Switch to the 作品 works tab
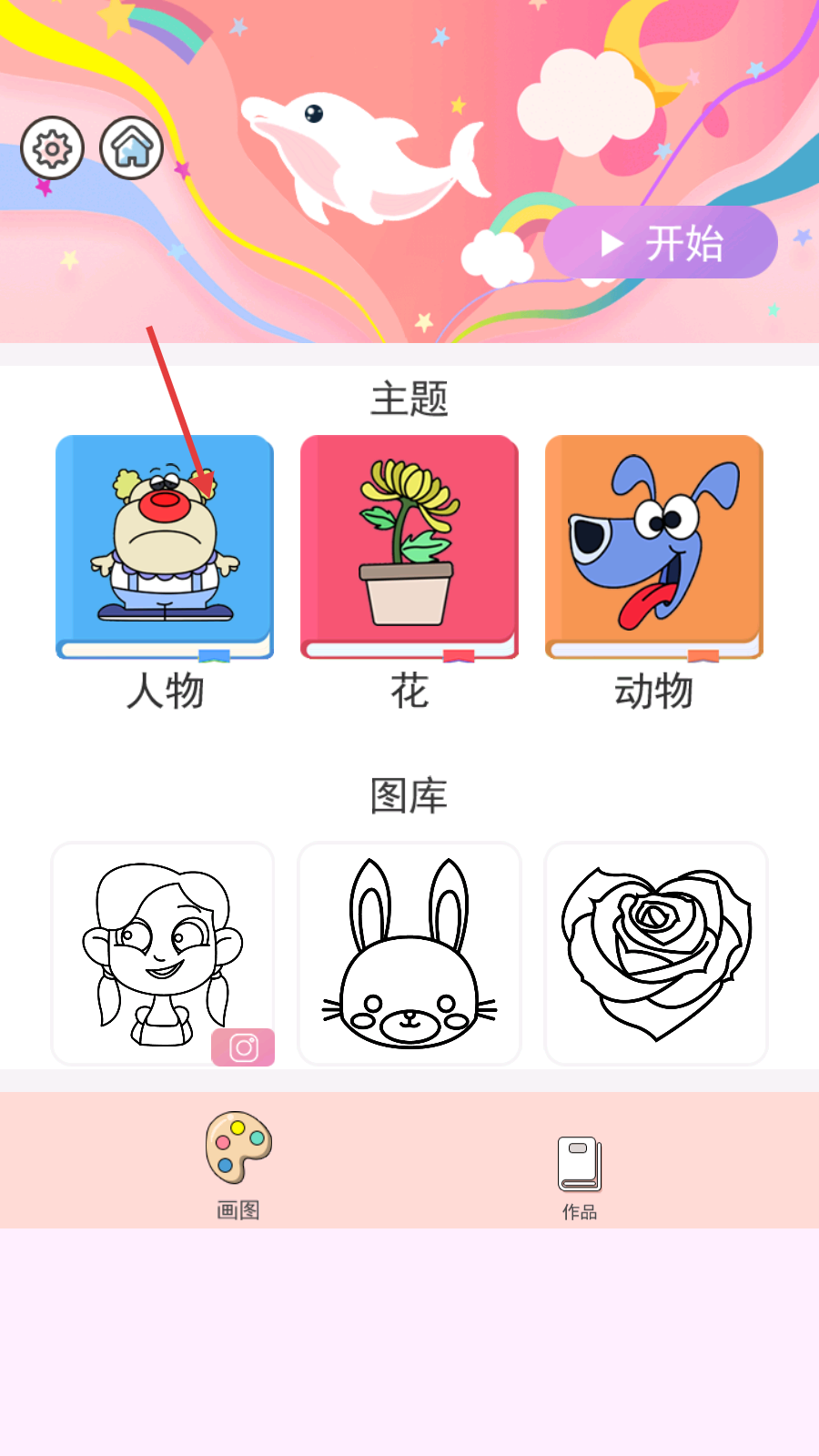The width and height of the screenshot is (819, 1456). [x=580, y=1176]
